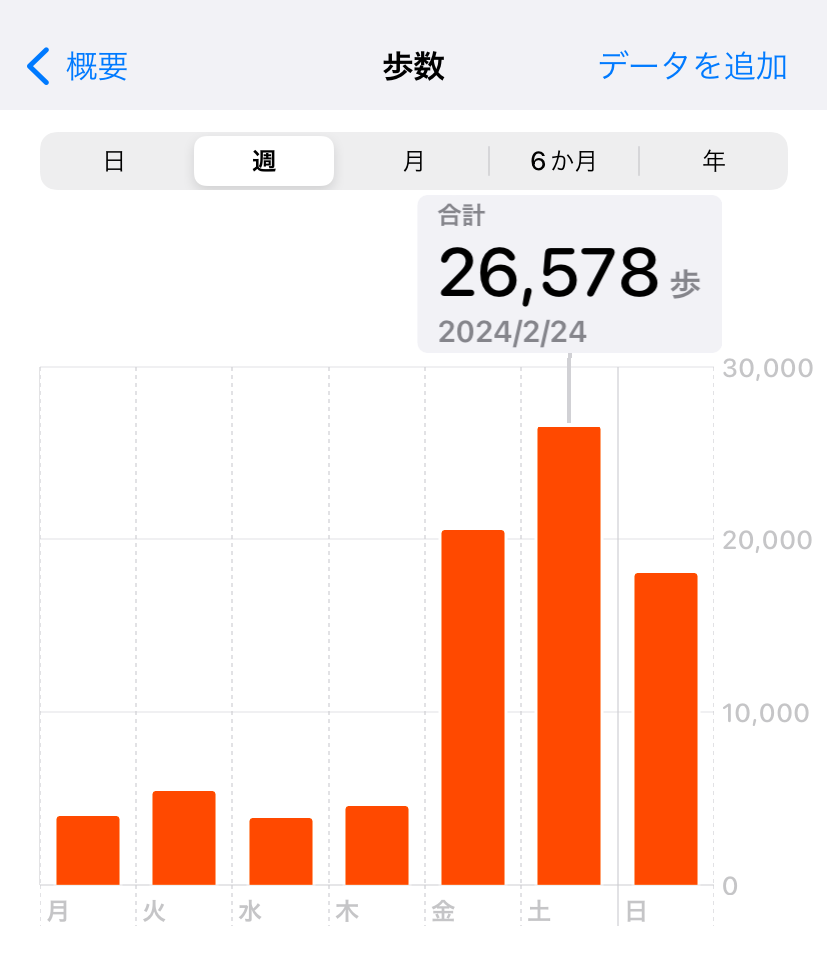Select the 金 bar in the chart
Viewport: 827px width, 960px height.
pyautogui.click(x=473, y=707)
